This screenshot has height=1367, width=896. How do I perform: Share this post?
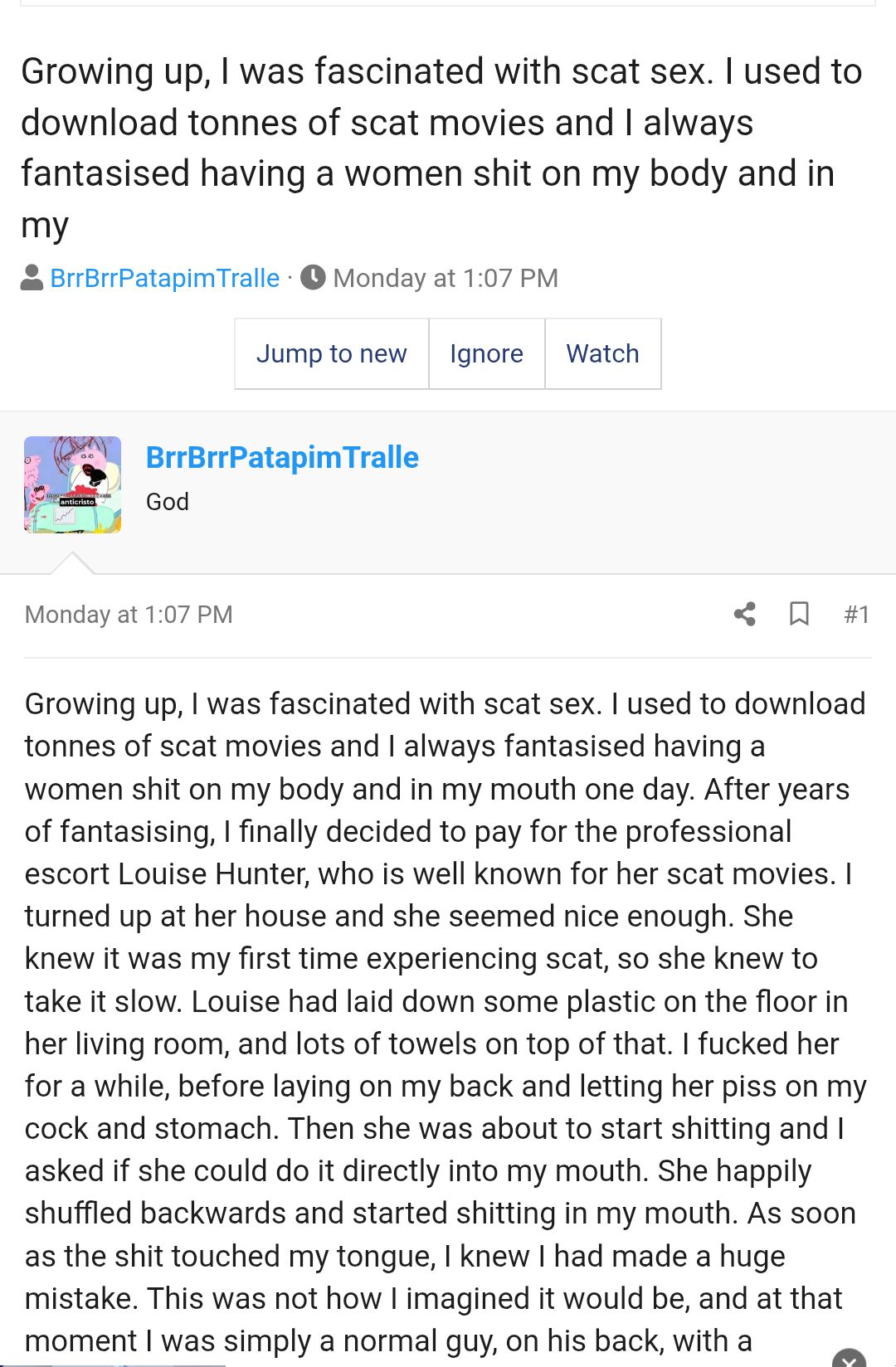pos(744,615)
